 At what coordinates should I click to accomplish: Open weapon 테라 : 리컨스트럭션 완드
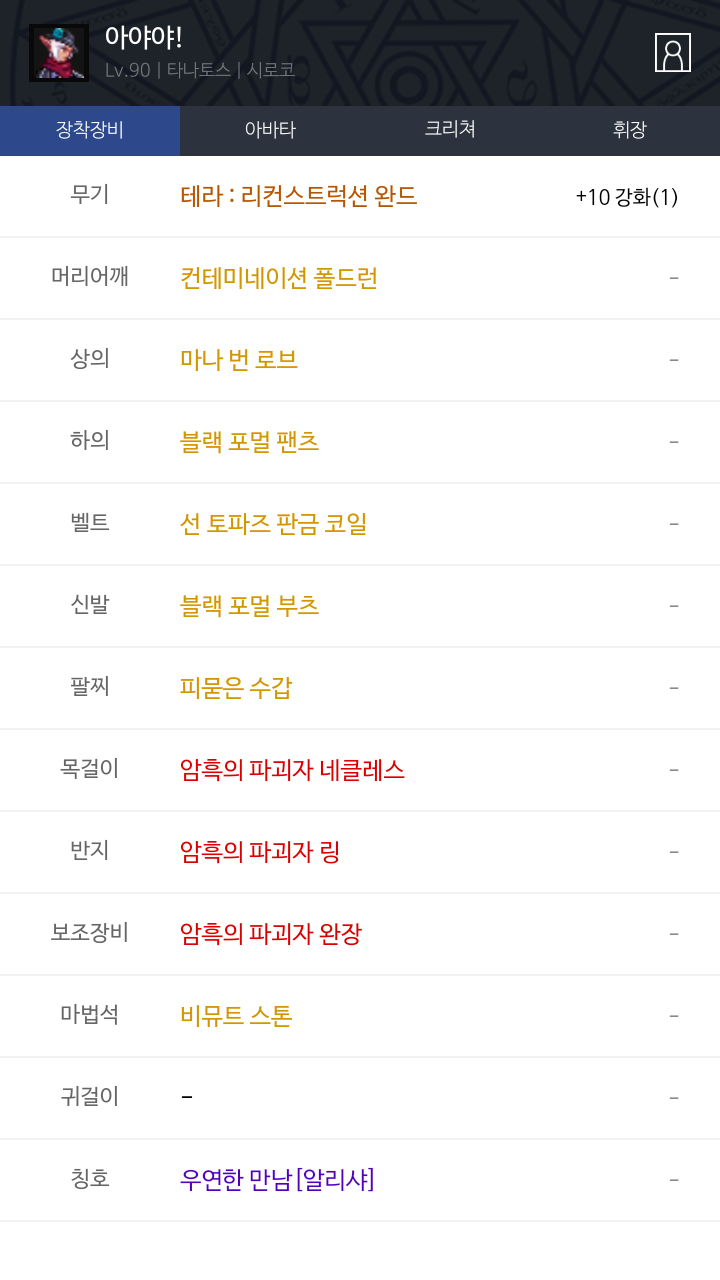(298, 195)
